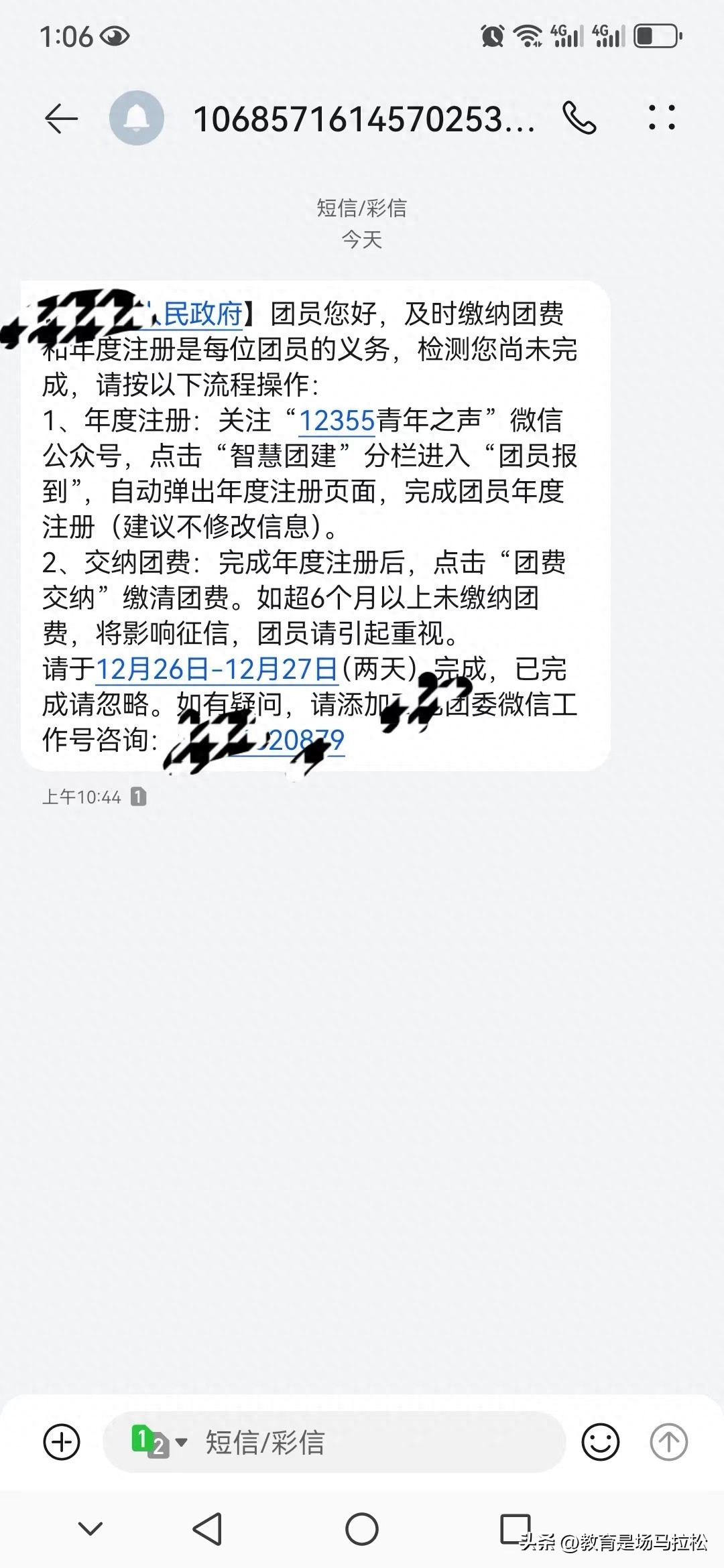This screenshot has width=724, height=1568.
Task: Call the sender number
Action: tap(579, 119)
